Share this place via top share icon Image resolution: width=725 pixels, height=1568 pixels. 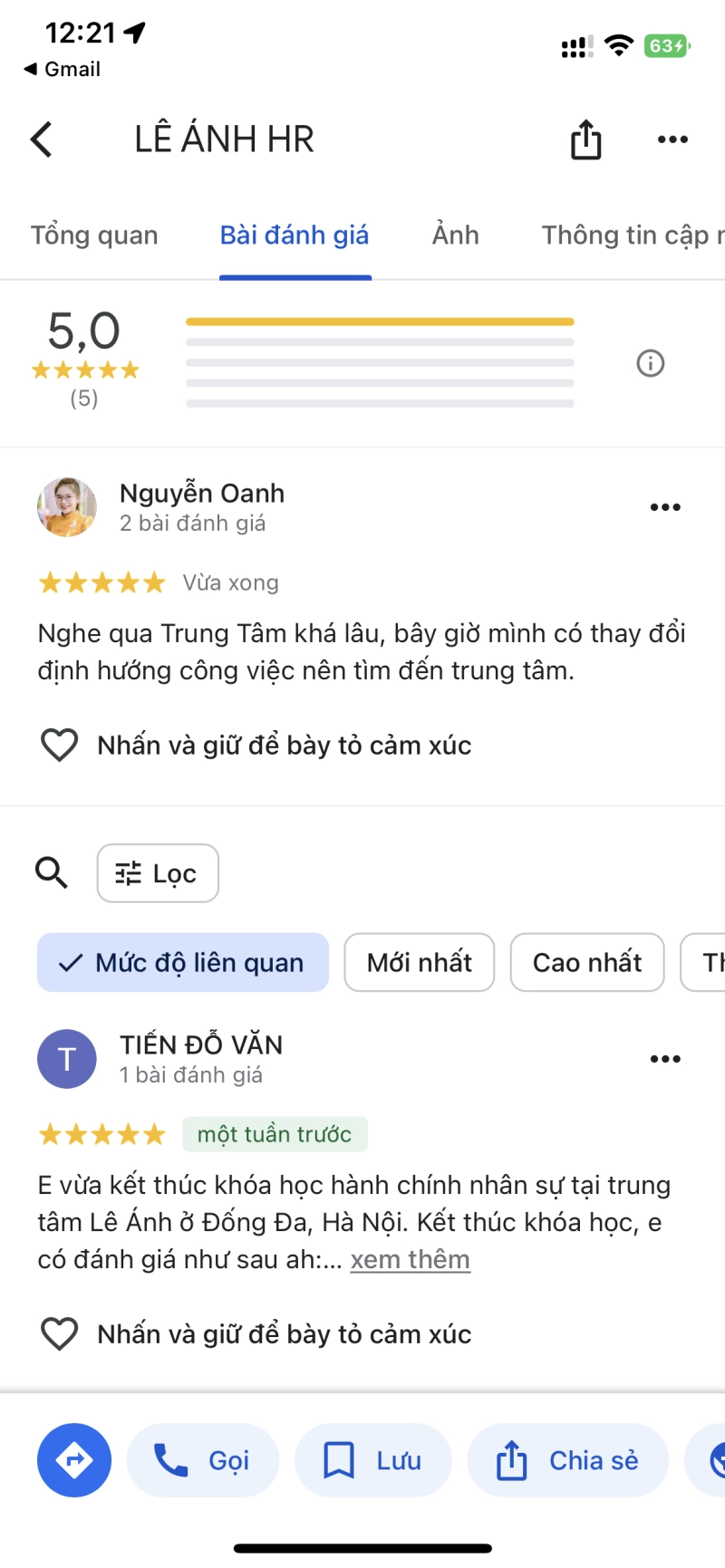pos(585,139)
